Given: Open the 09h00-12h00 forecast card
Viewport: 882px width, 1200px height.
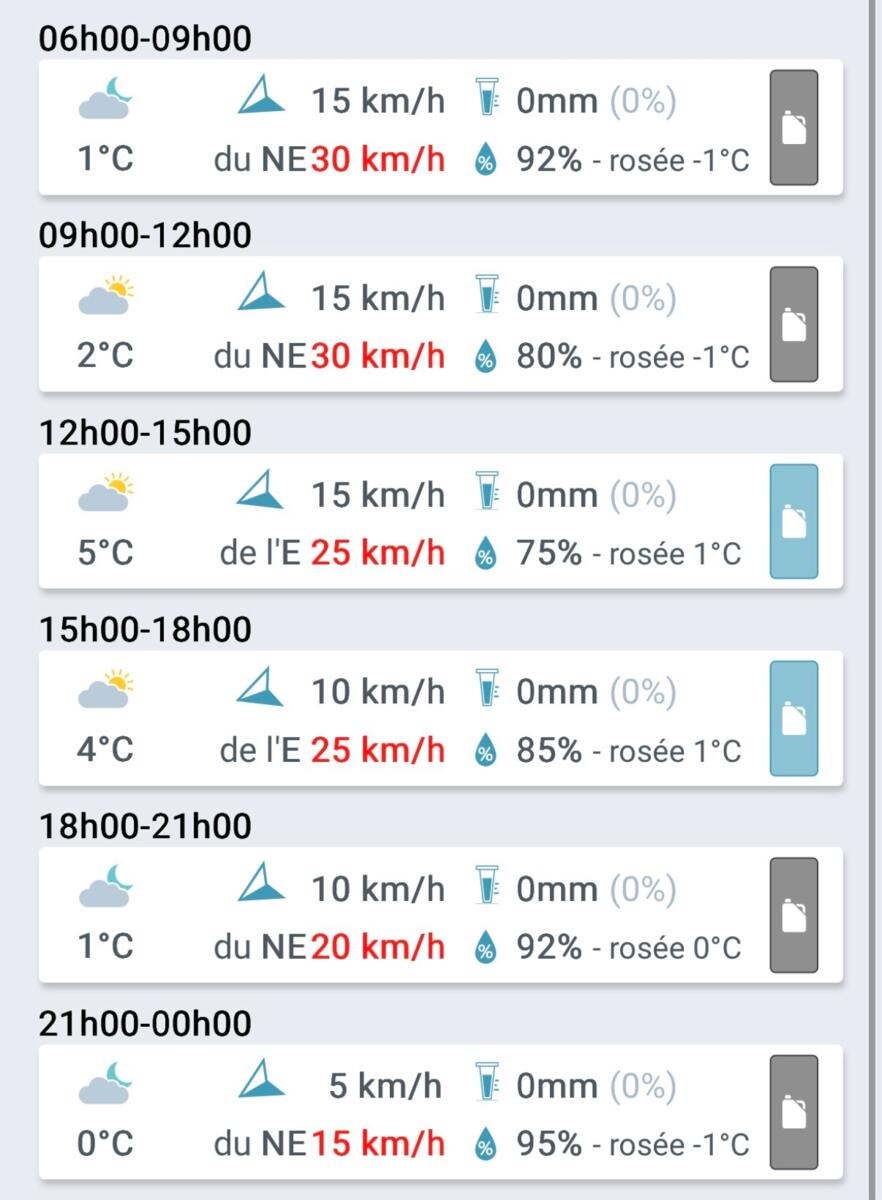Looking at the screenshot, I should [400, 325].
